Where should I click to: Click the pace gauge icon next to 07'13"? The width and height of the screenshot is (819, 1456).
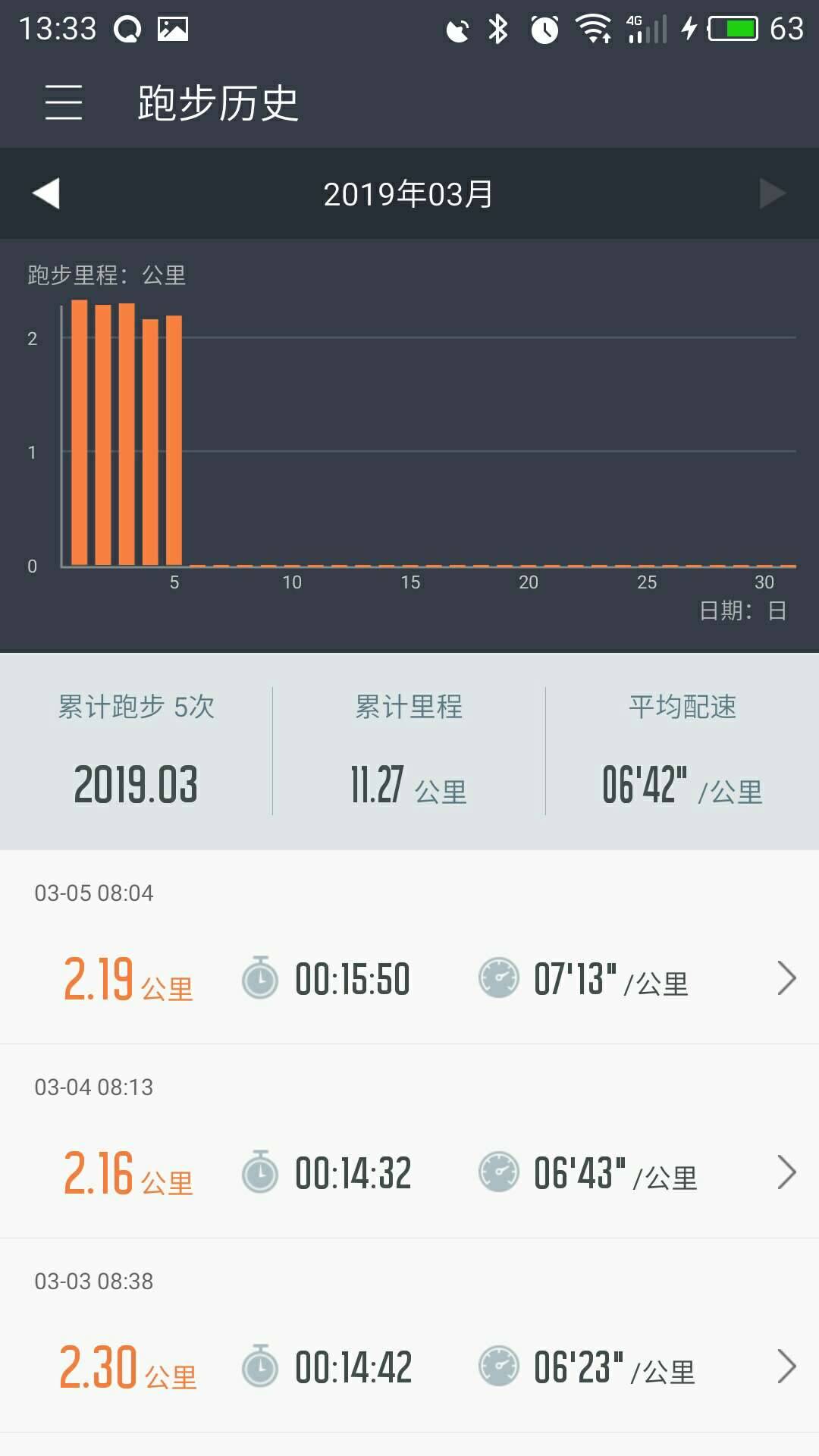pos(498,977)
